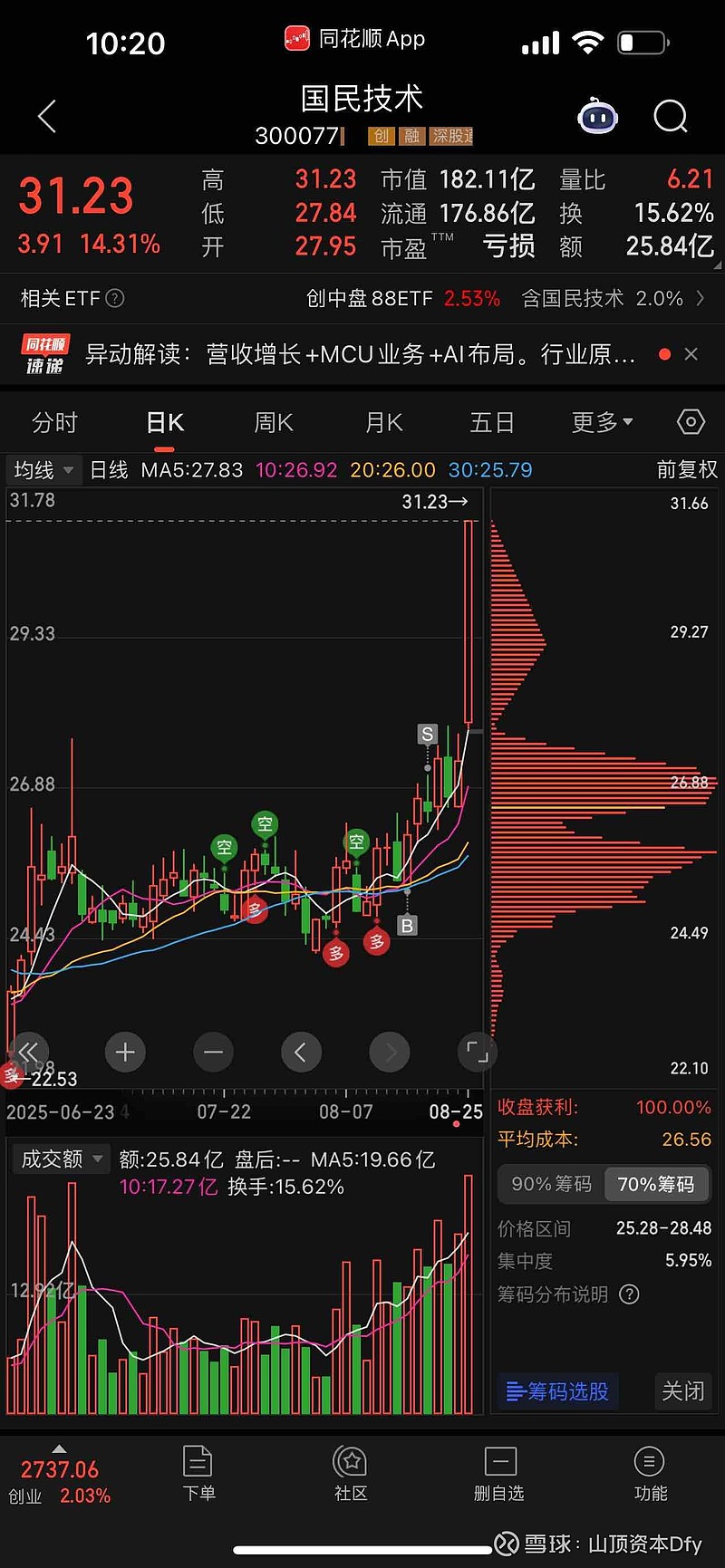Open chart settings hexagon icon
Screen dimensions: 725x1568
pyautogui.click(x=691, y=422)
